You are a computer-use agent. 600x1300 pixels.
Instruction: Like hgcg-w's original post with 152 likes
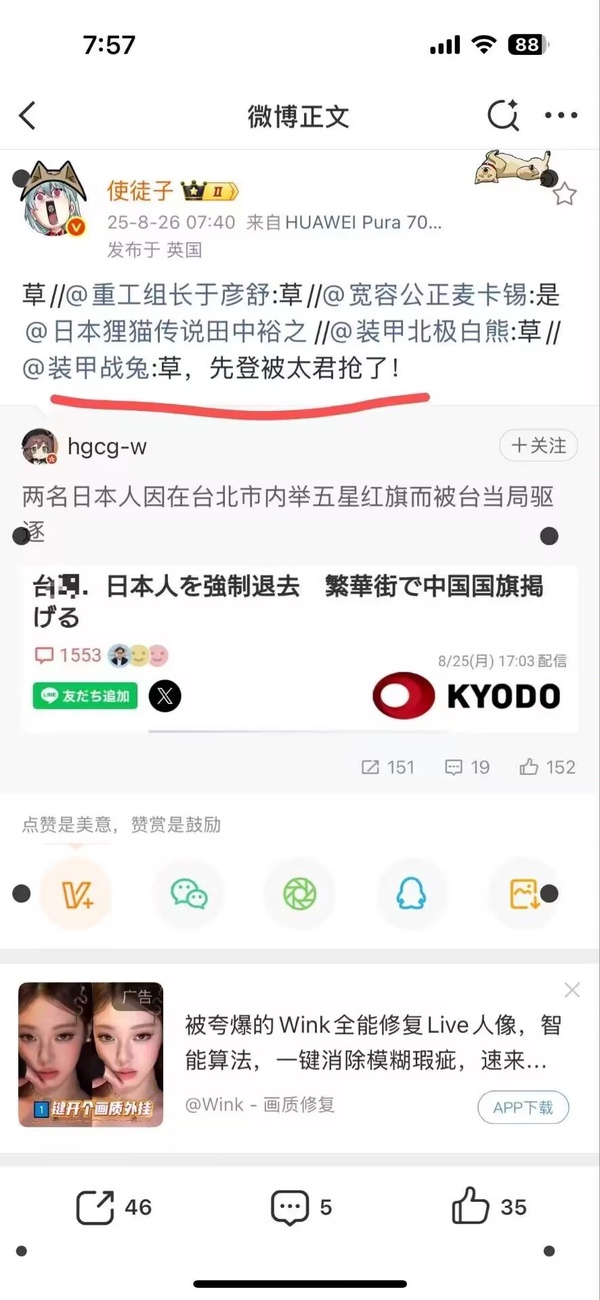pyautogui.click(x=547, y=767)
